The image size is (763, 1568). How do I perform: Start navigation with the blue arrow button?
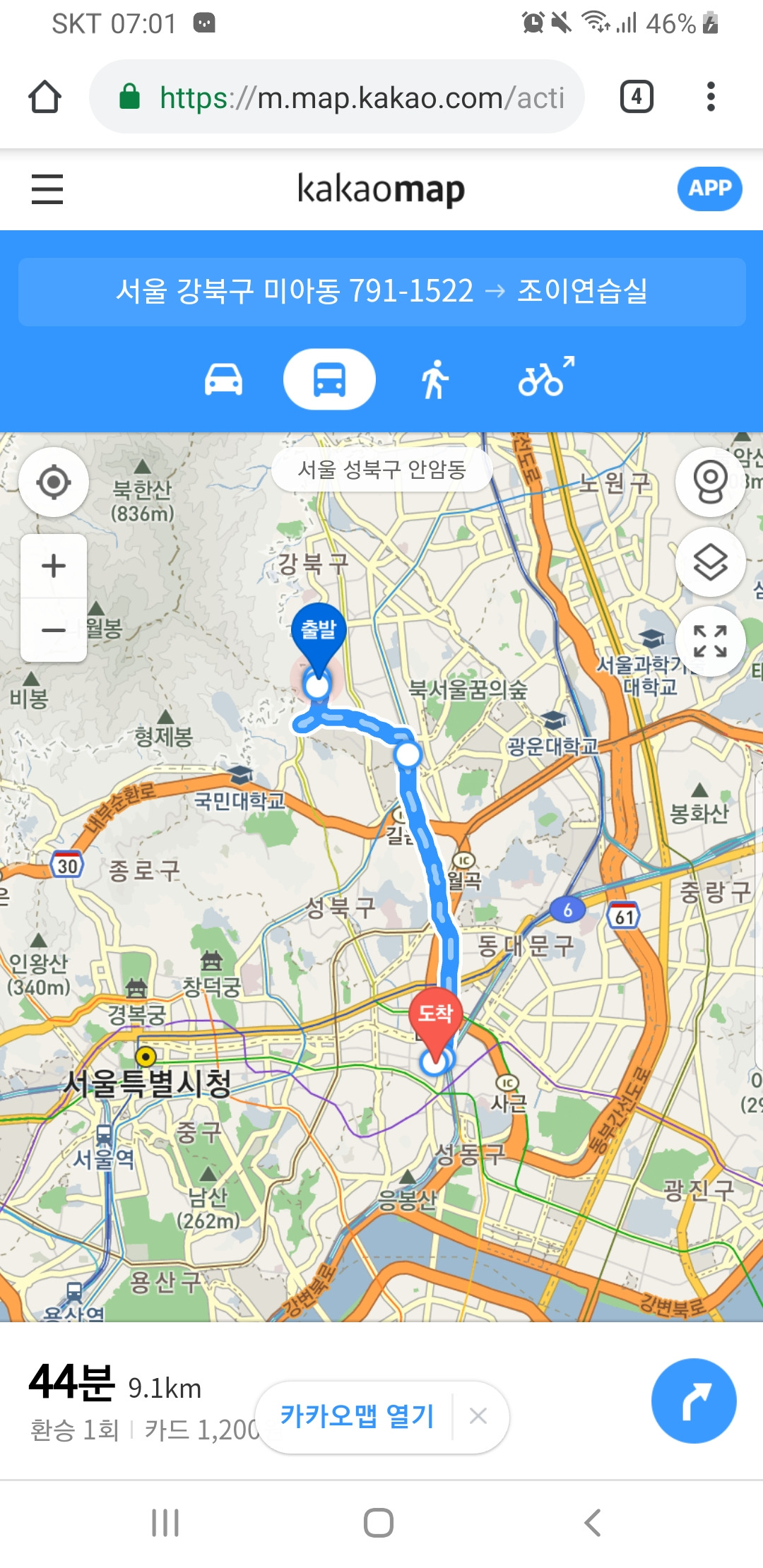coord(694,1401)
